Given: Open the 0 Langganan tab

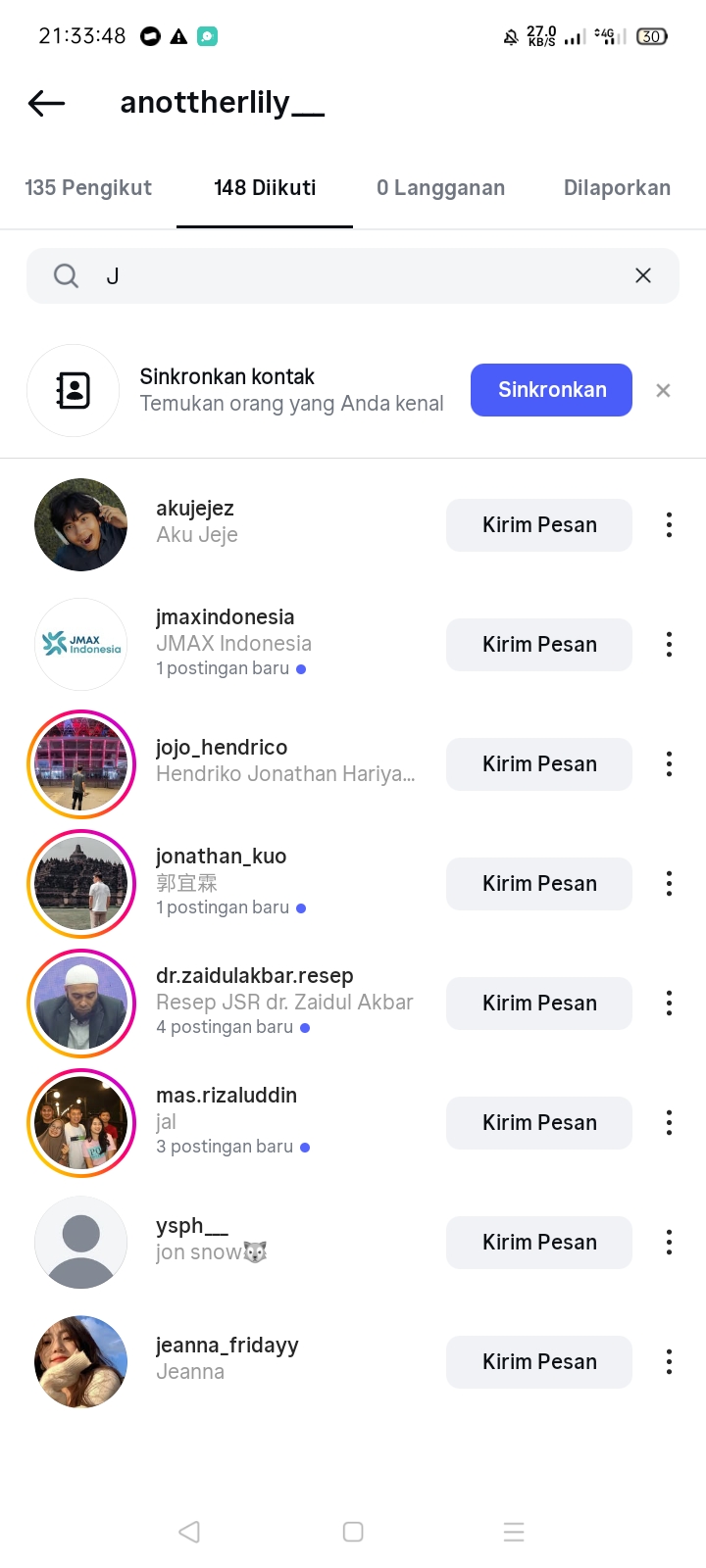Looking at the screenshot, I should coord(440,187).
